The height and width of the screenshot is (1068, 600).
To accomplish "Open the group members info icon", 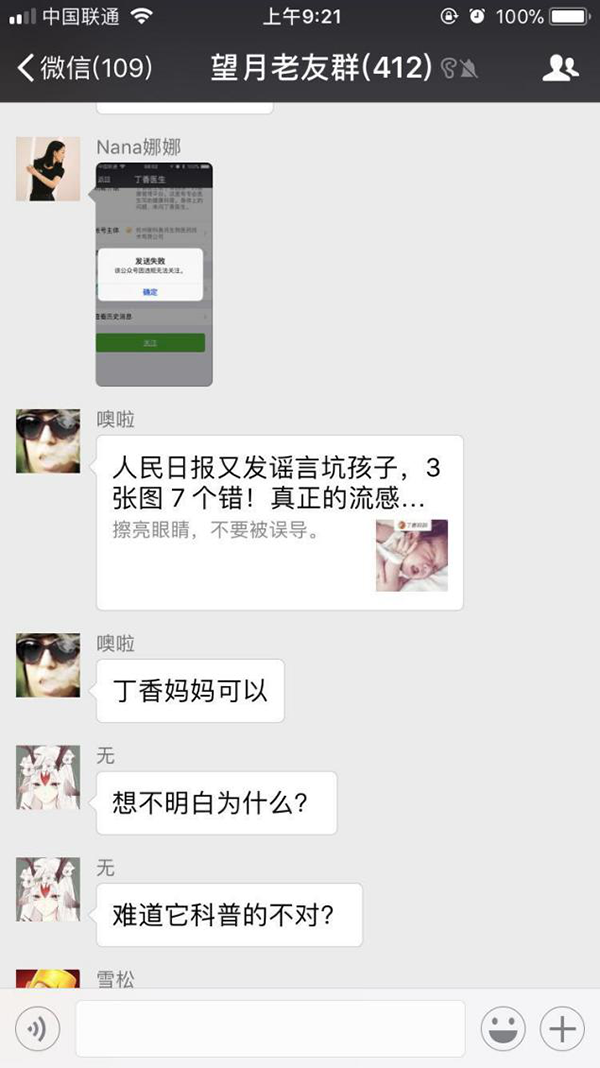I will click(x=560, y=68).
